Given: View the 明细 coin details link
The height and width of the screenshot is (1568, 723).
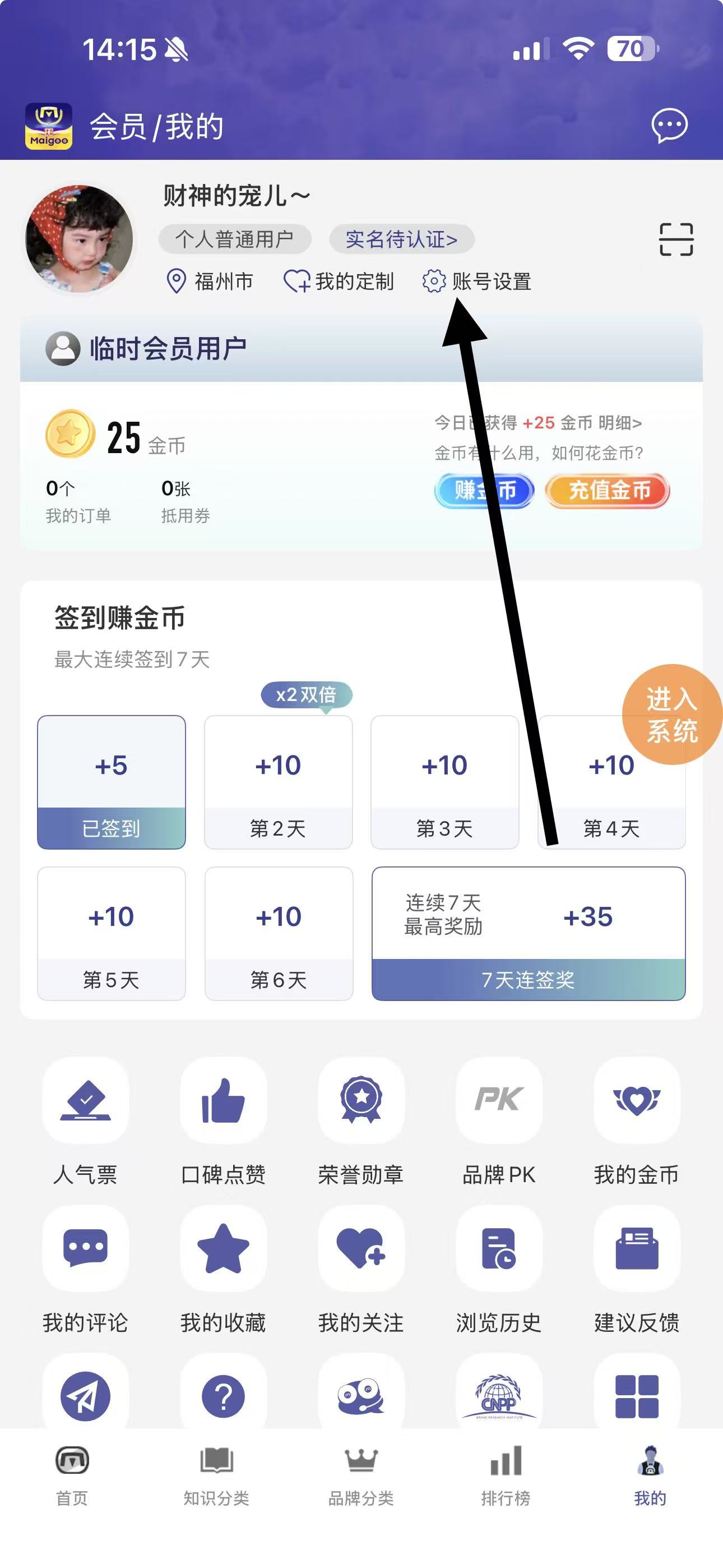Looking at the screenshot, I should (619, 422).
